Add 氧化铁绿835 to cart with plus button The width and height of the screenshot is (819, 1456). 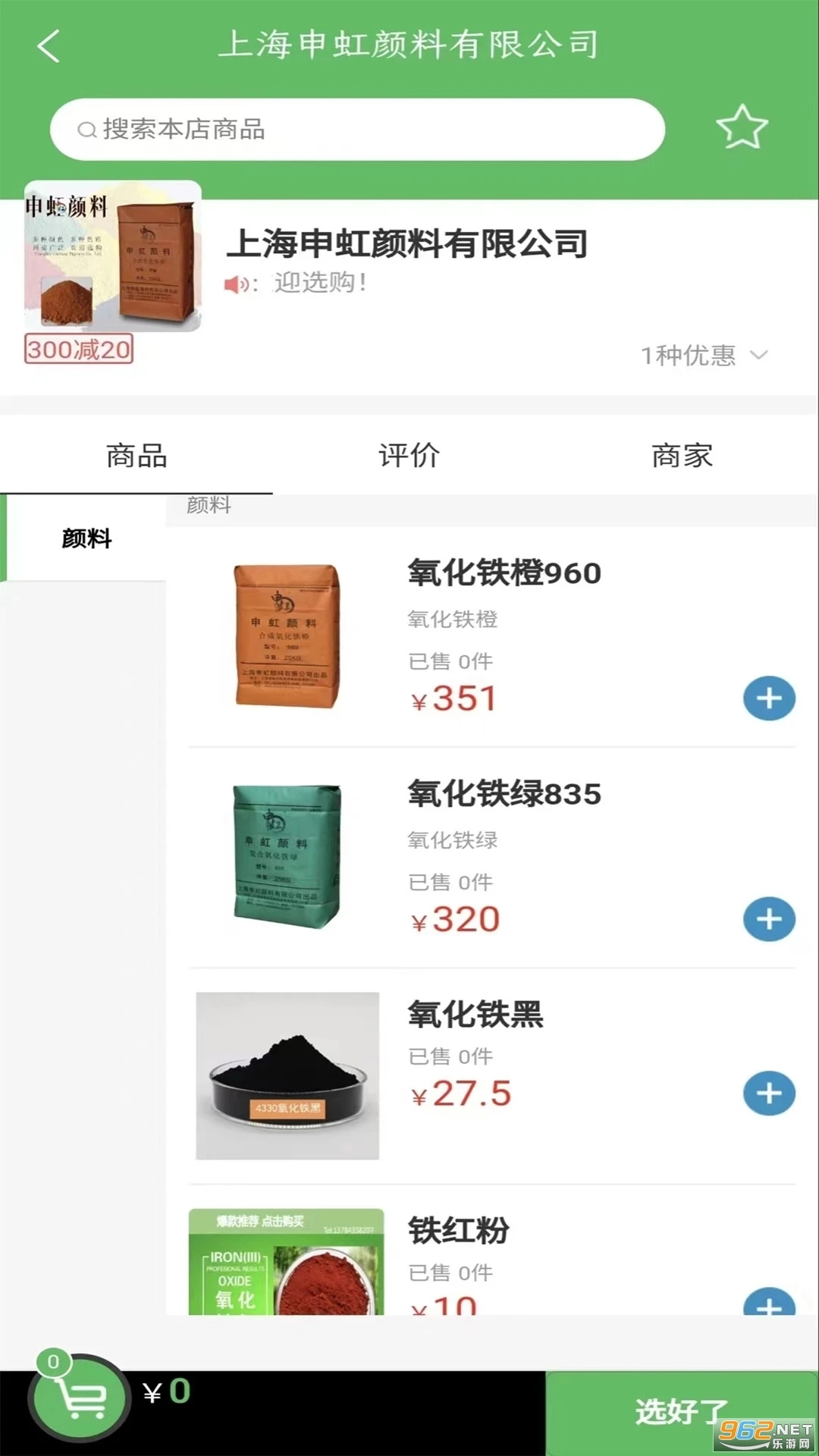[x=769, y=919]
